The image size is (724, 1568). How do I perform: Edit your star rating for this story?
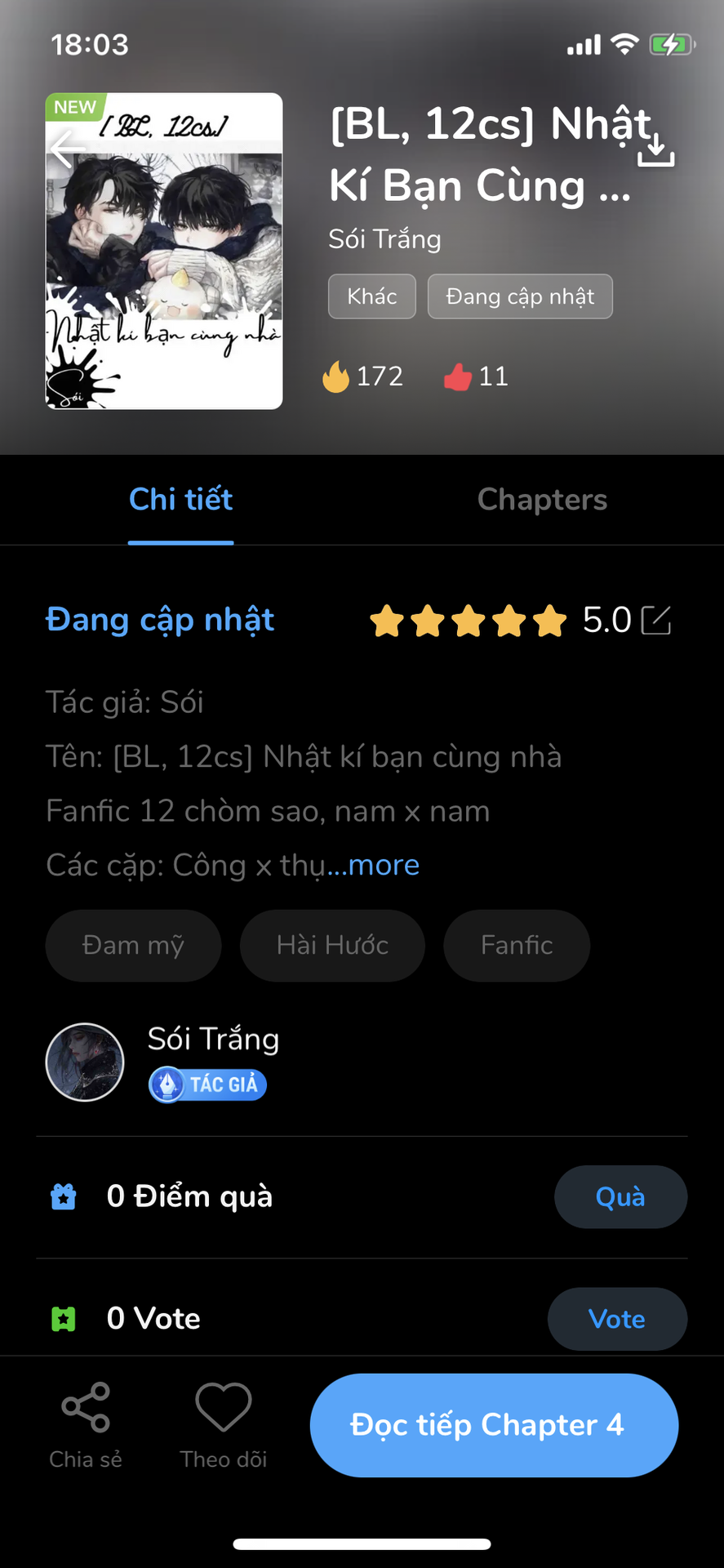(x=656, y=621)
